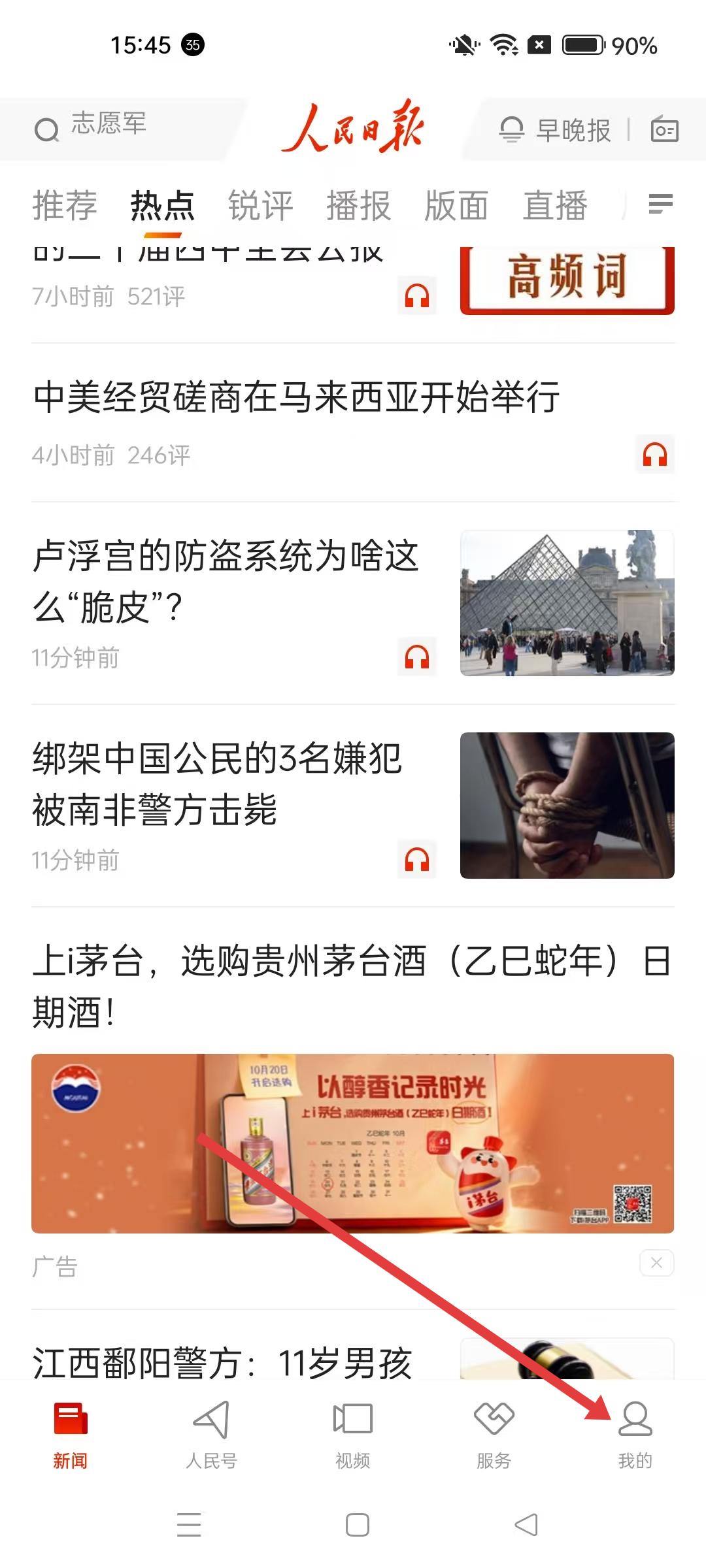The height and width of the screenshot is (1568, 706).
Task: Switch to the 直播 tab
Action: click(x=555, y=206)
